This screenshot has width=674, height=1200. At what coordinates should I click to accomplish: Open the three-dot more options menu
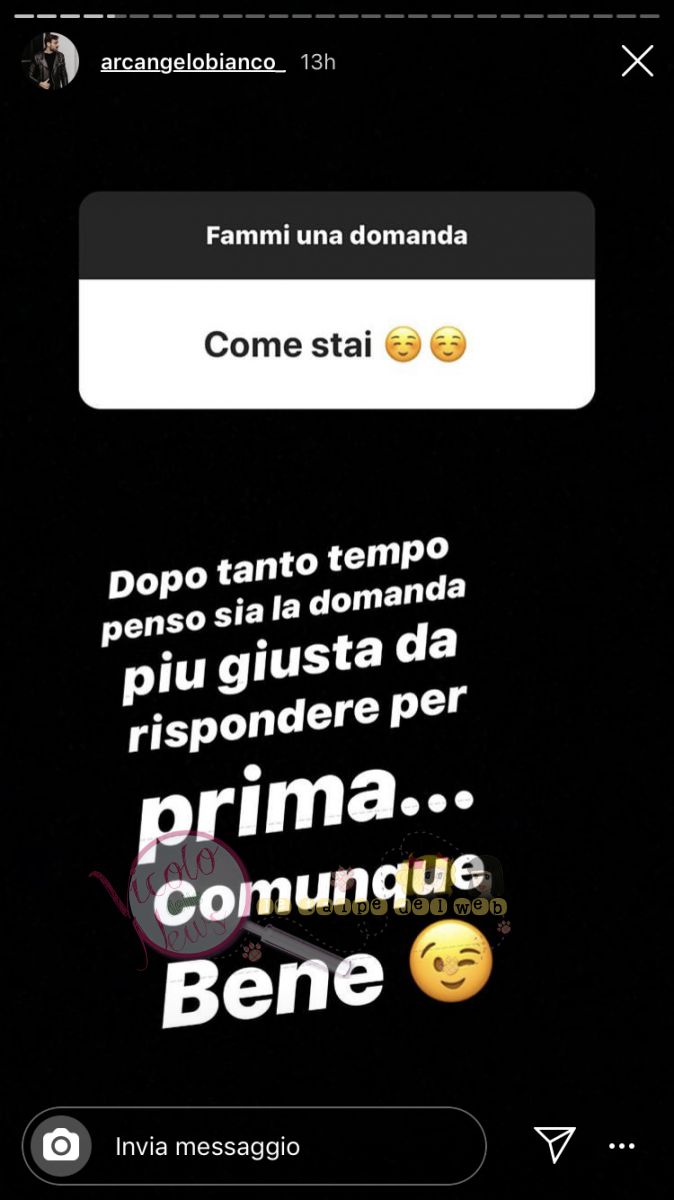622,1146
